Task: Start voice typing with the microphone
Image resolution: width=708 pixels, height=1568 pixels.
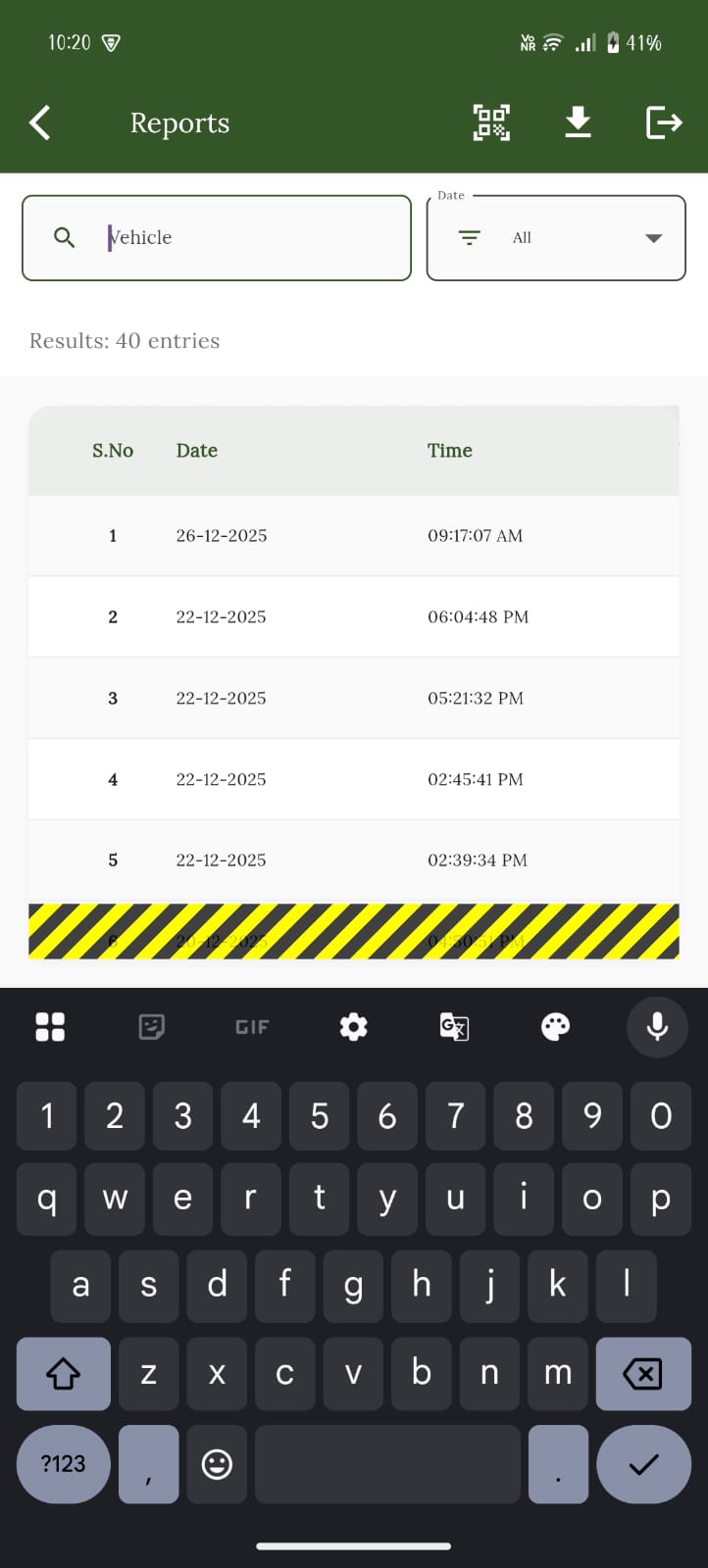Action: [x=657, y=1026]
